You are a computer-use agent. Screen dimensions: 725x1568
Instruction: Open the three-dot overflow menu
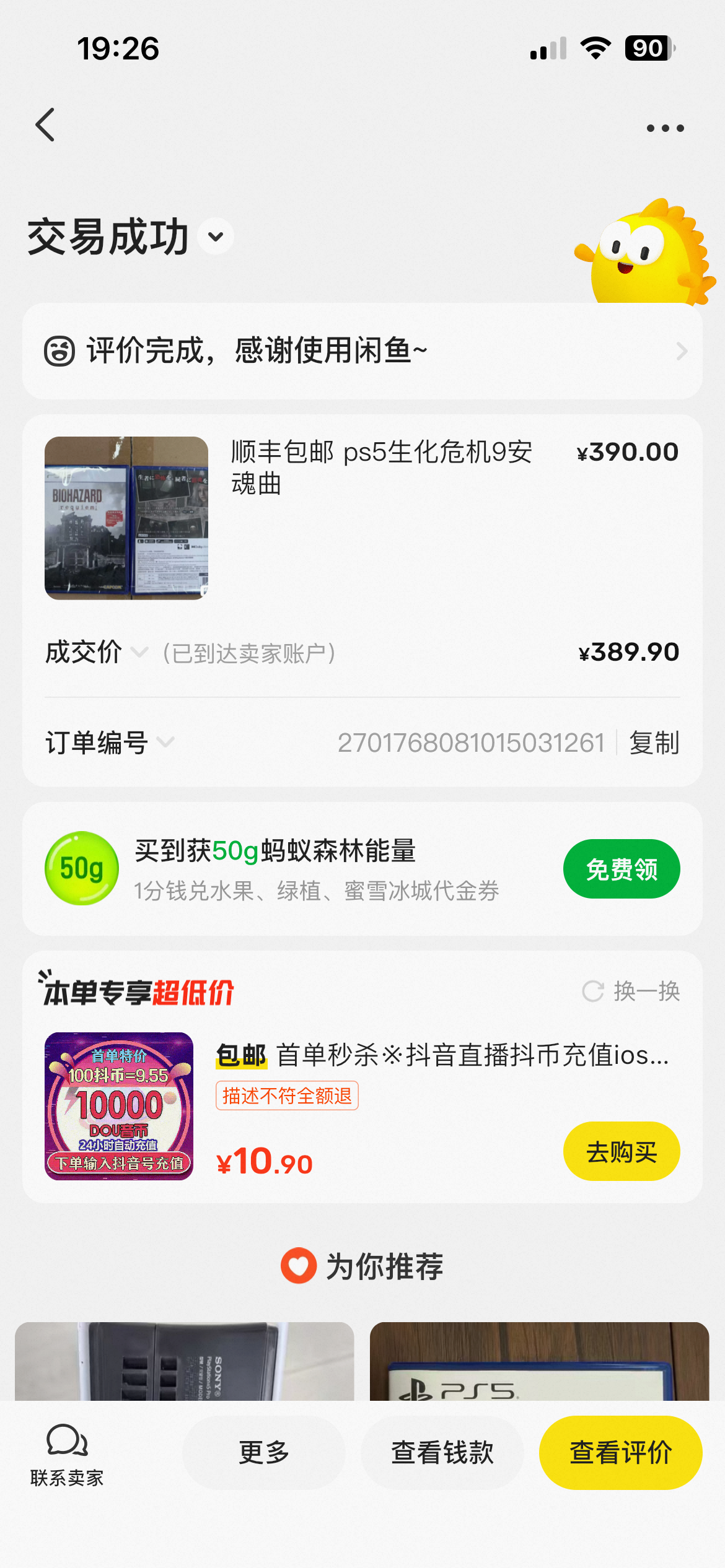coord(665,128)
